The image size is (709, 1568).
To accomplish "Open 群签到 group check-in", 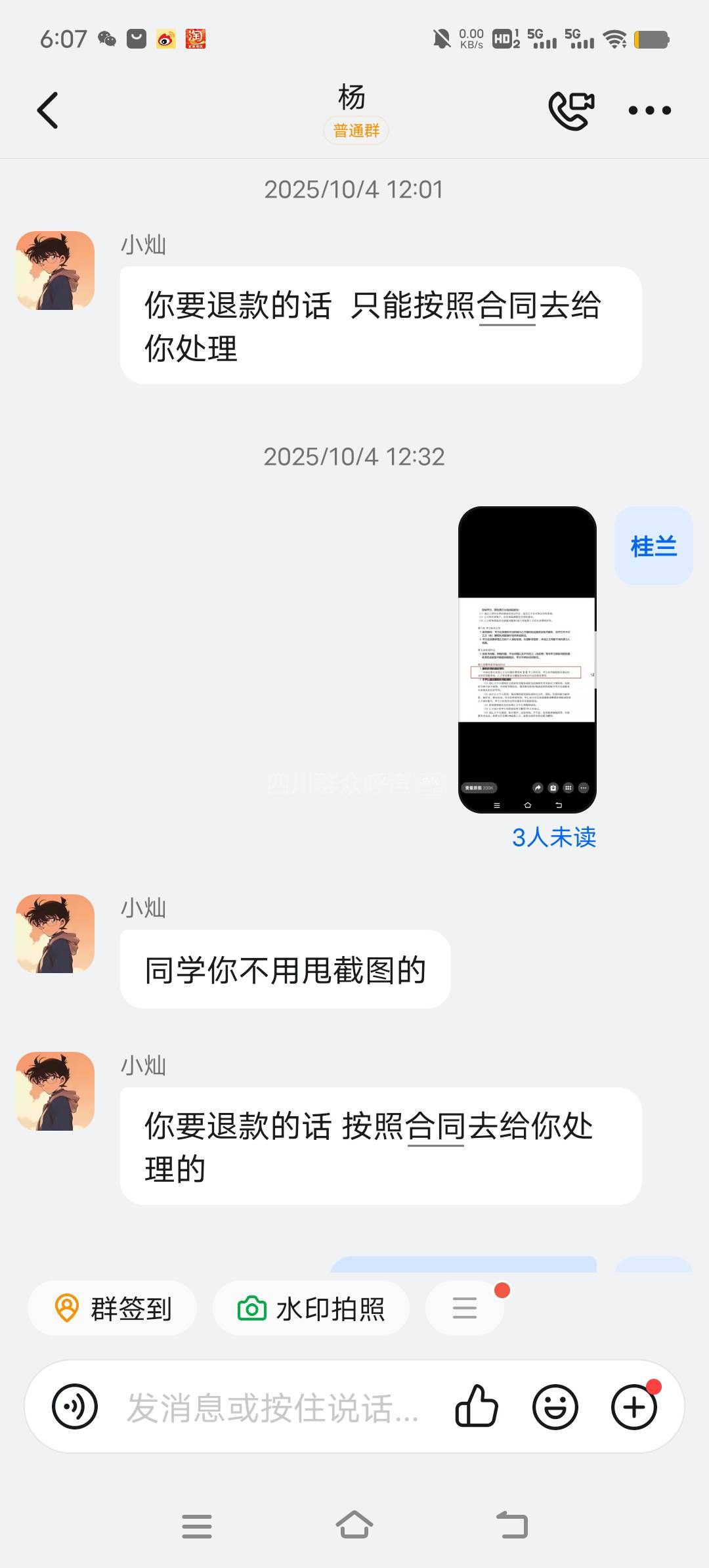I will 112,1309.
